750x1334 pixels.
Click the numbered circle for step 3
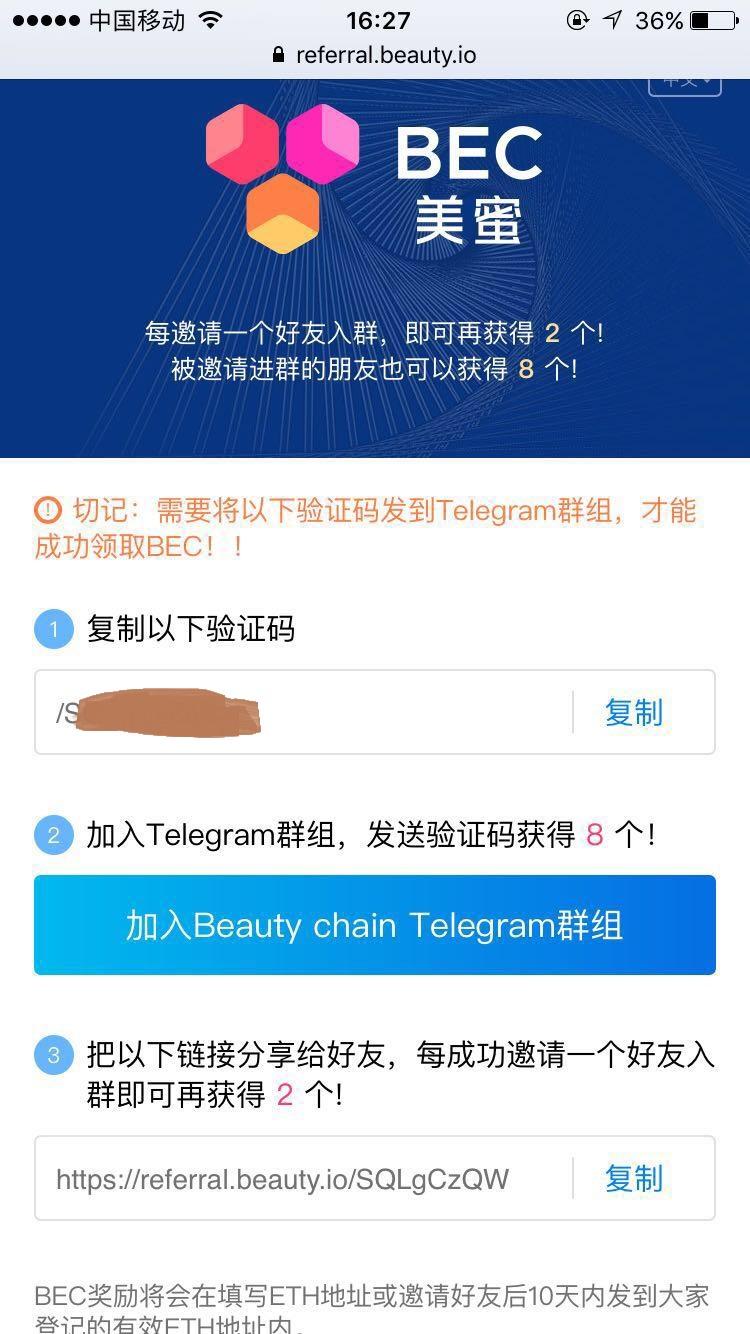pos(53,1055)
